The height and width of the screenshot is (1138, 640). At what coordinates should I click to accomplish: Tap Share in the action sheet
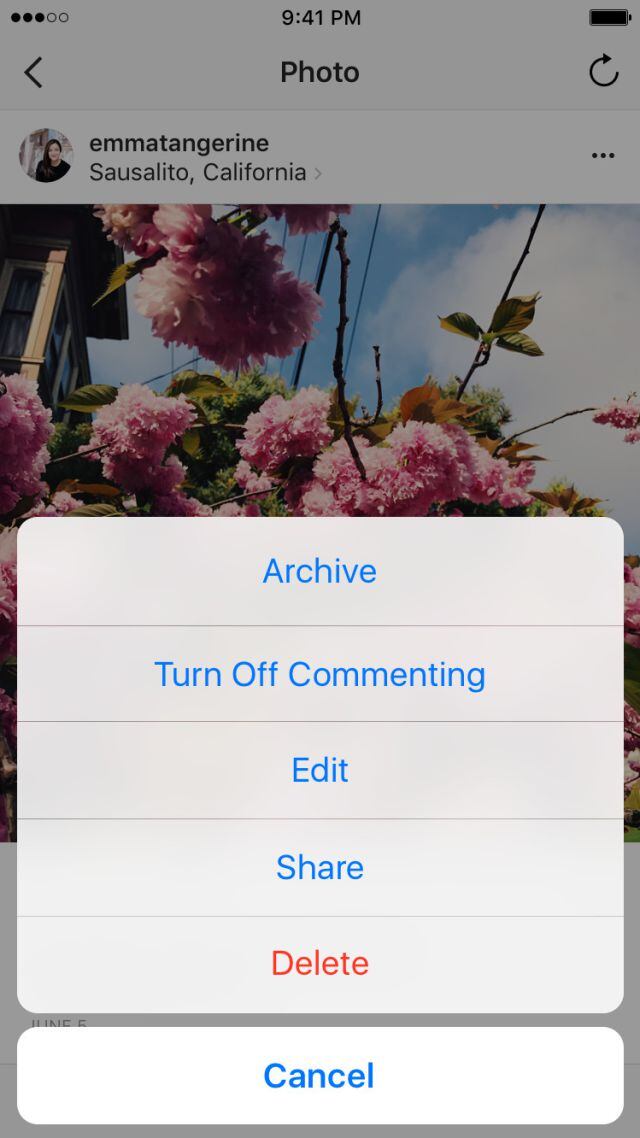click(320, 867)
